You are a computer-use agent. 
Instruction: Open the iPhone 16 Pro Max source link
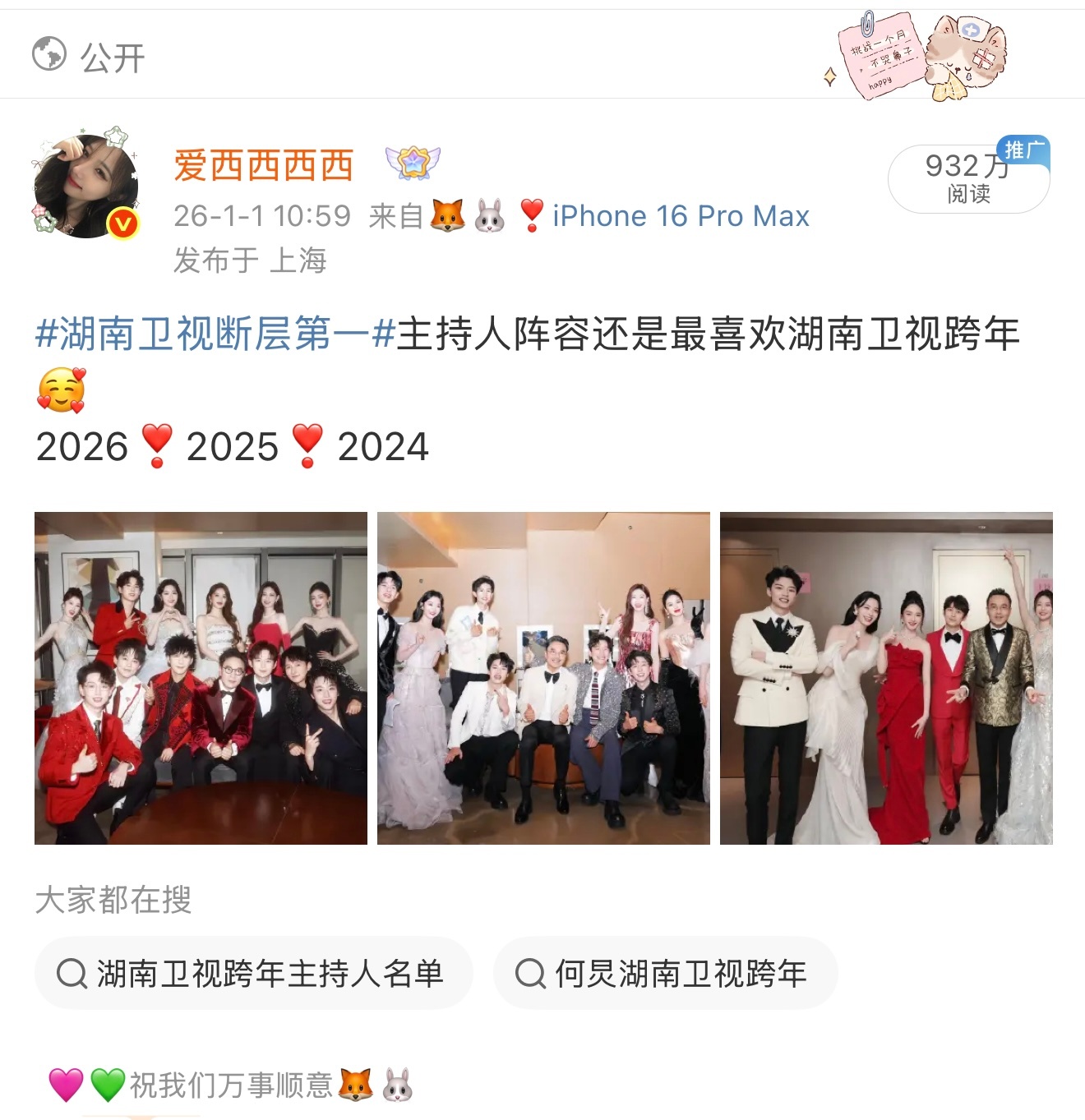coord(680,215)
